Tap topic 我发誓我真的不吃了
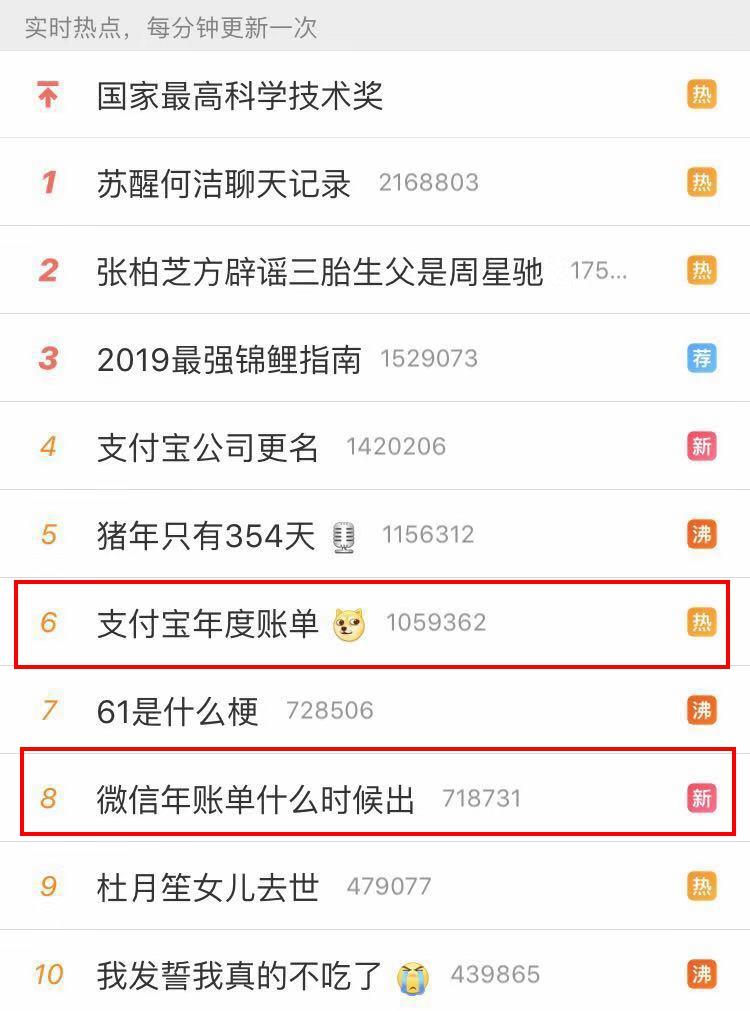 click(x=240, y=975)
